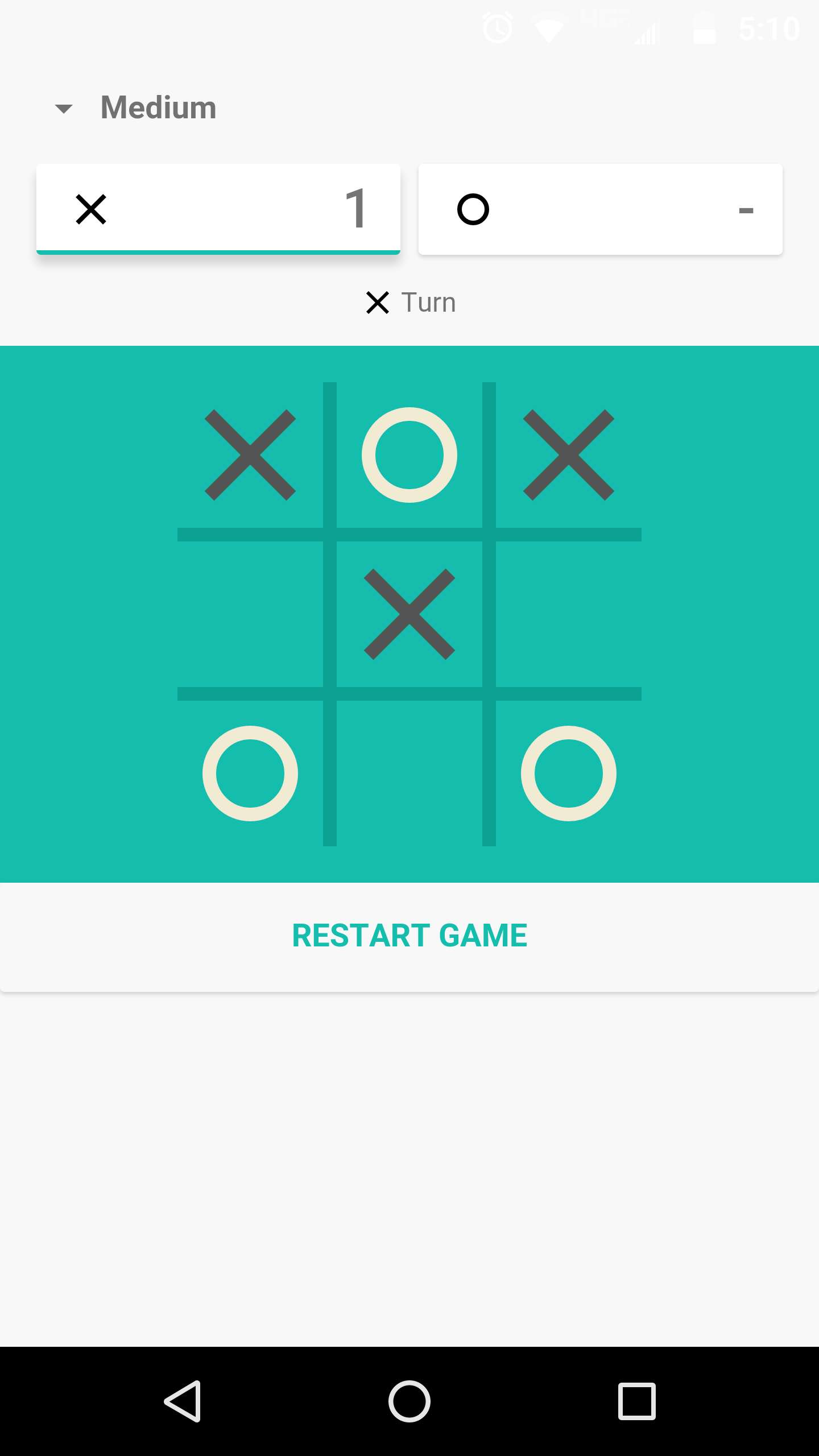The image size is (819, 1456).
Task: Open the Medium difficulty dropdown
Action: point(136,108)
